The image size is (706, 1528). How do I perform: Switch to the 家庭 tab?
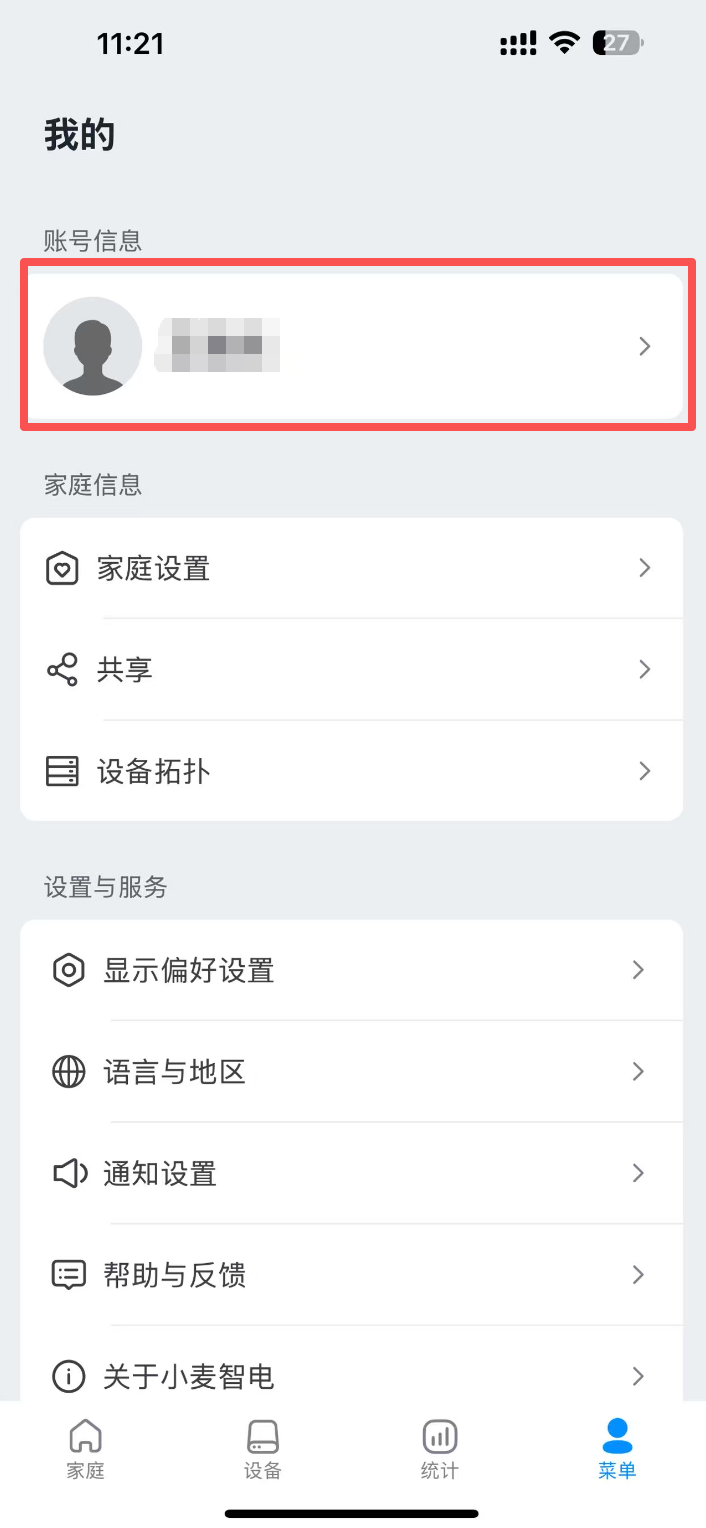pos(86,1449)
